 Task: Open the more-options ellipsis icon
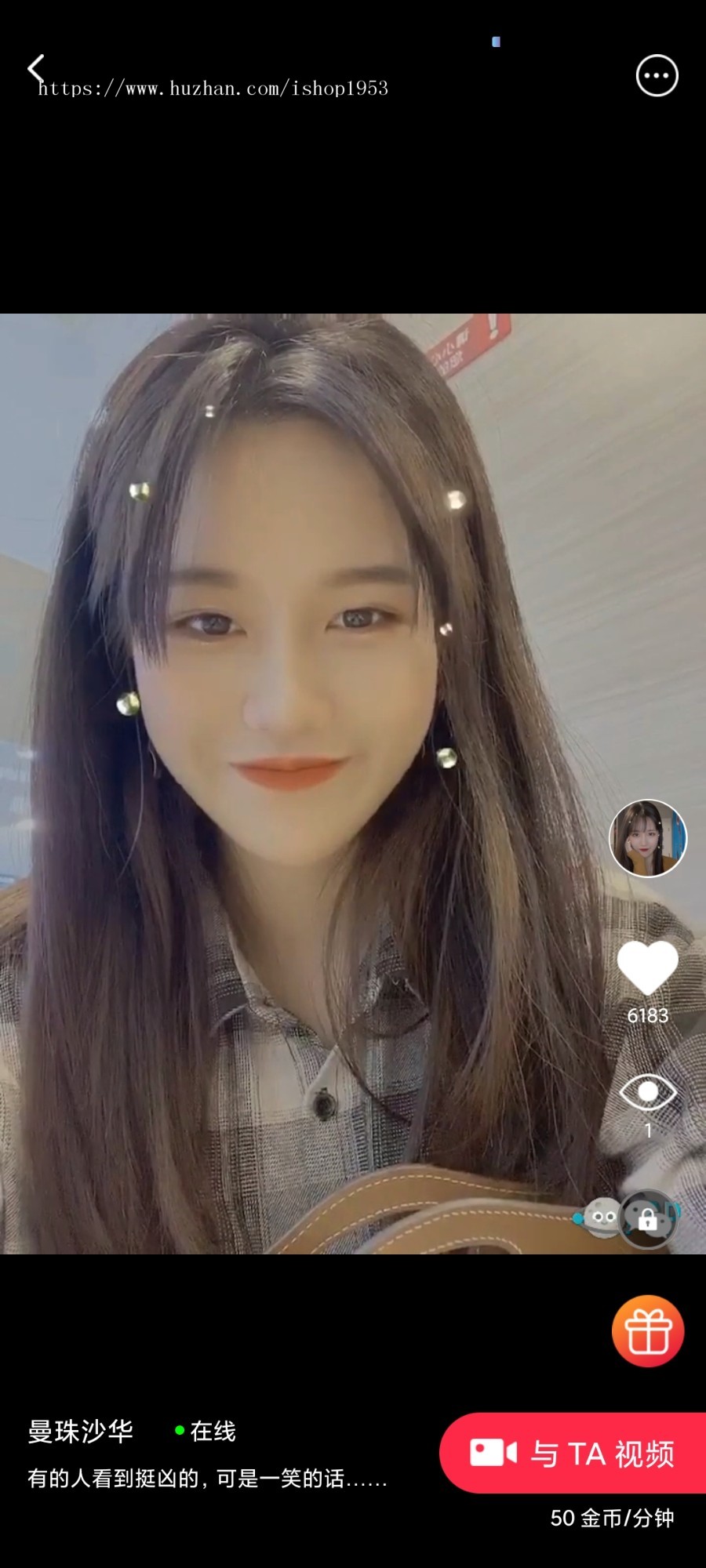657,75
